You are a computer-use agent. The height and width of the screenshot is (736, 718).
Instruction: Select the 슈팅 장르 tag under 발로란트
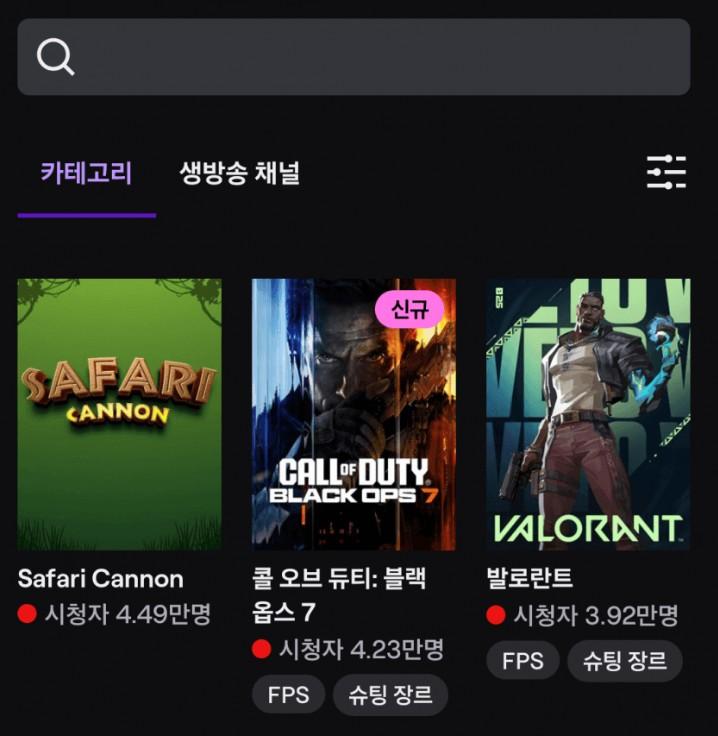(x=625, y=661)
